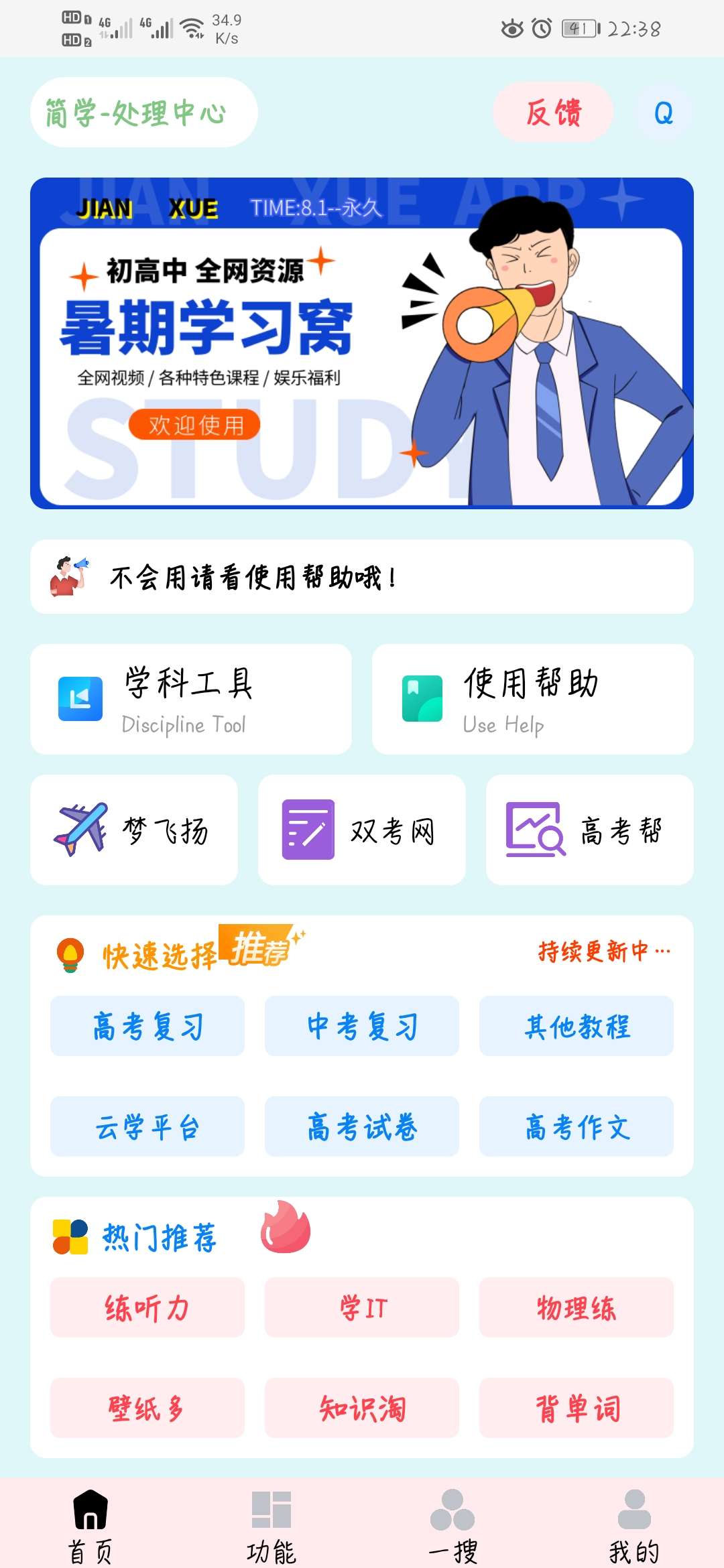Select 高考复习 under quick selection
The height and width of the screenshot is (1568, 724).
[x=147, y=1026]
